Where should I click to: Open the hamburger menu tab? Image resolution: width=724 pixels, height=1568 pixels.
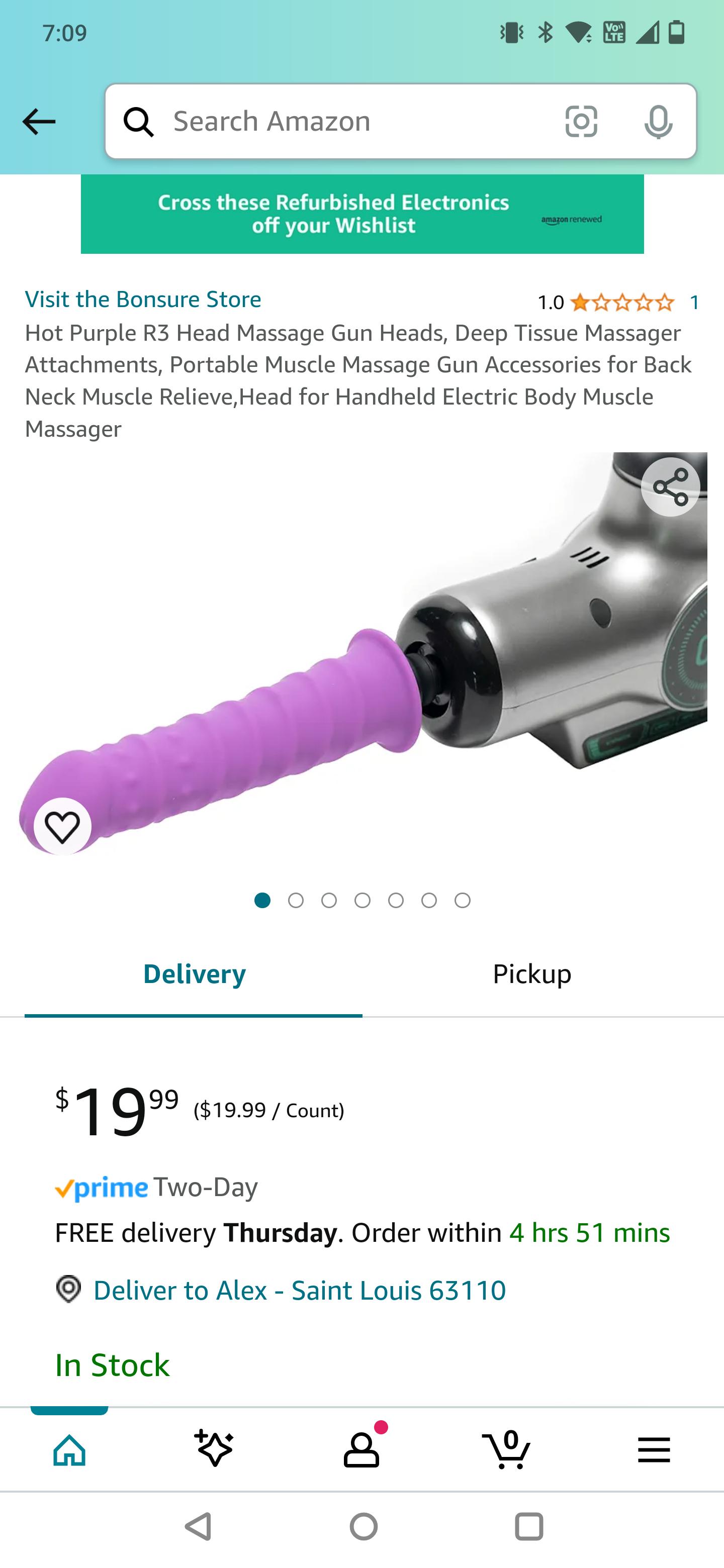pyautogui.click(x=654, y=1449)
